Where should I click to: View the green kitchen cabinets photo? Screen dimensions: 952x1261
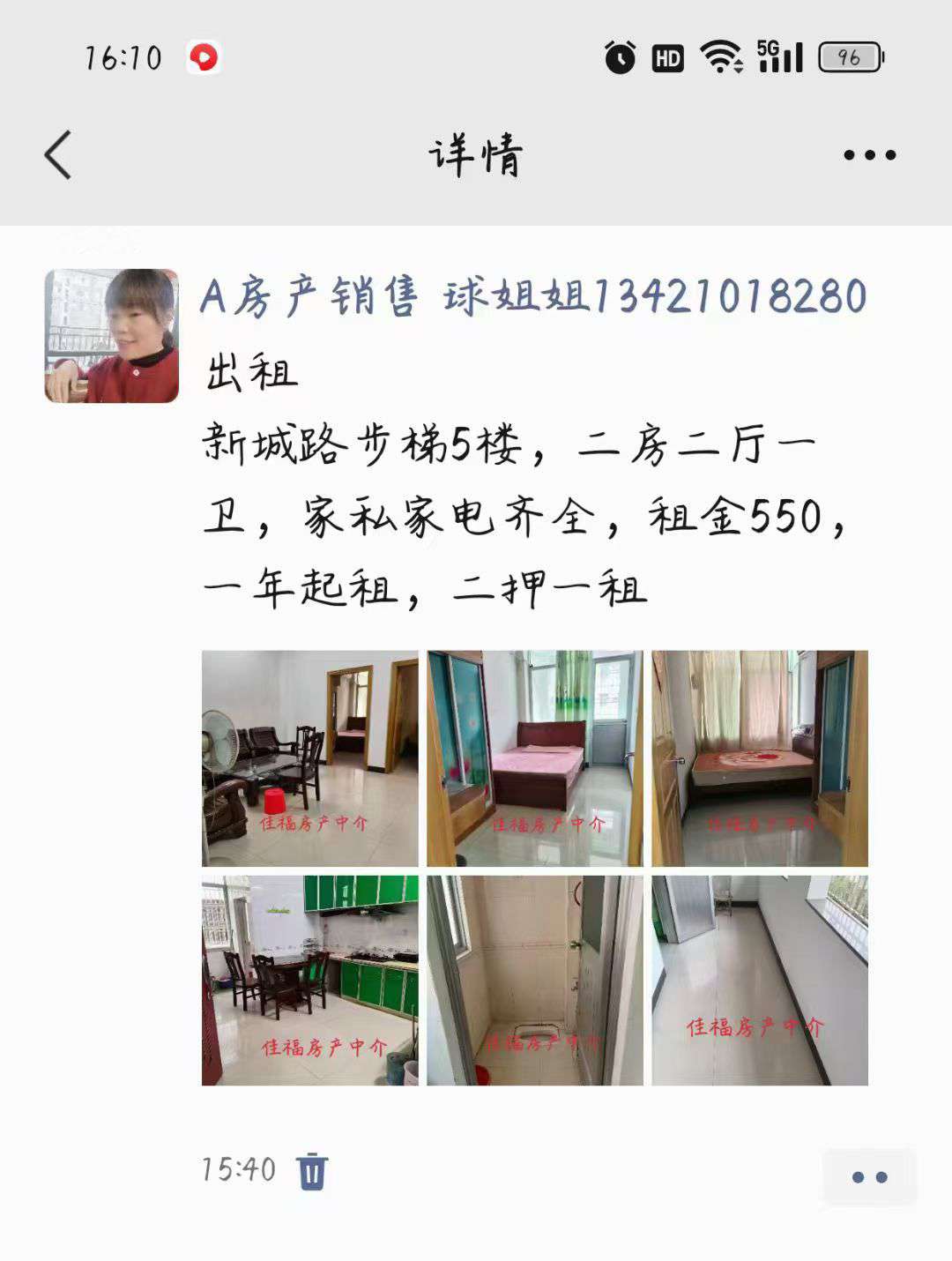(310, 981)
